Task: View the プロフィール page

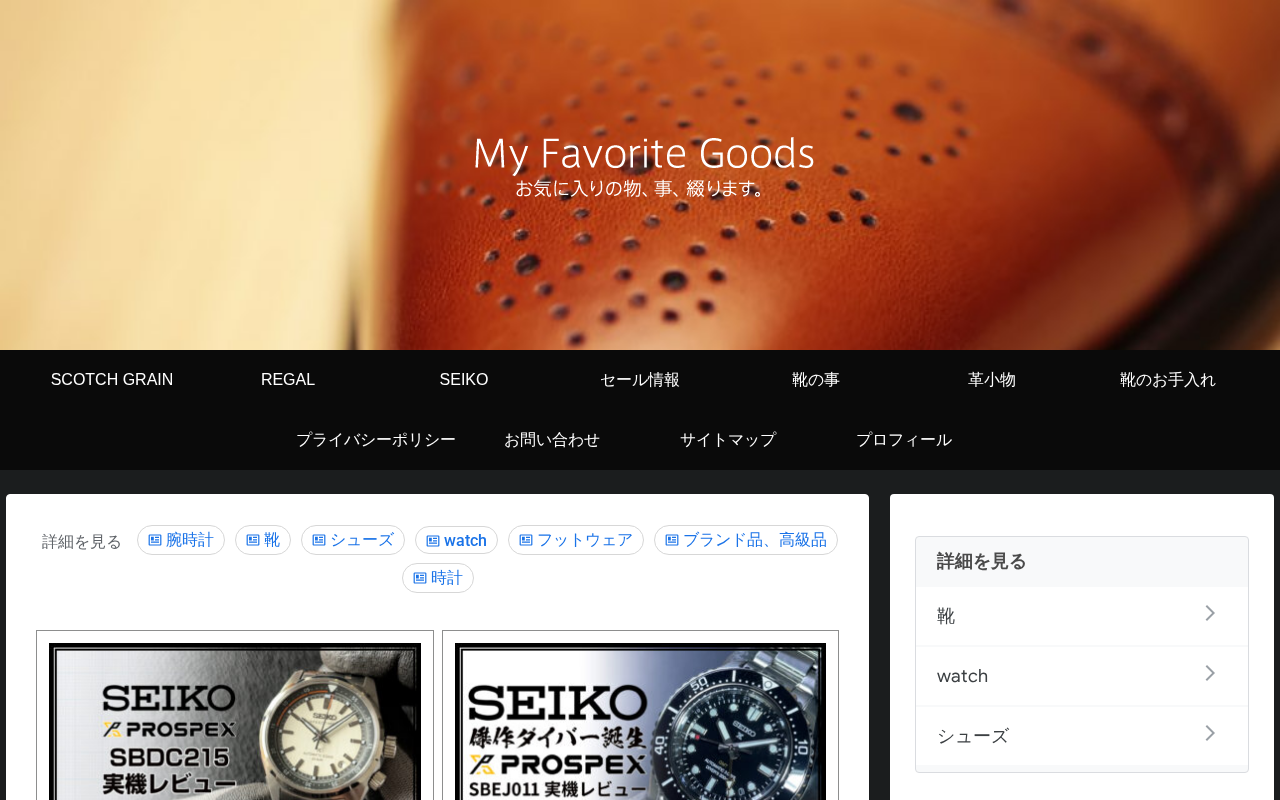Action: (x=904, y=440)
